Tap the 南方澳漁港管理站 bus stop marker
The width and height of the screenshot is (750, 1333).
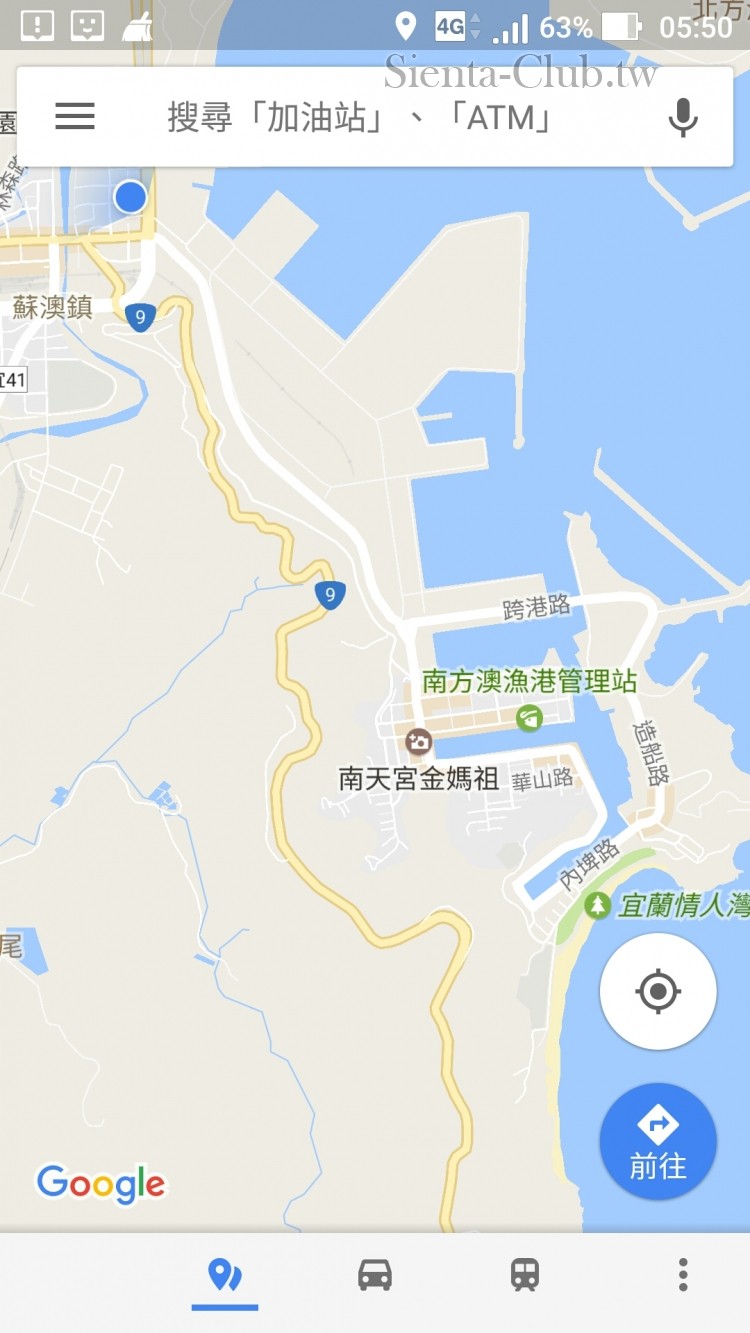527,717
